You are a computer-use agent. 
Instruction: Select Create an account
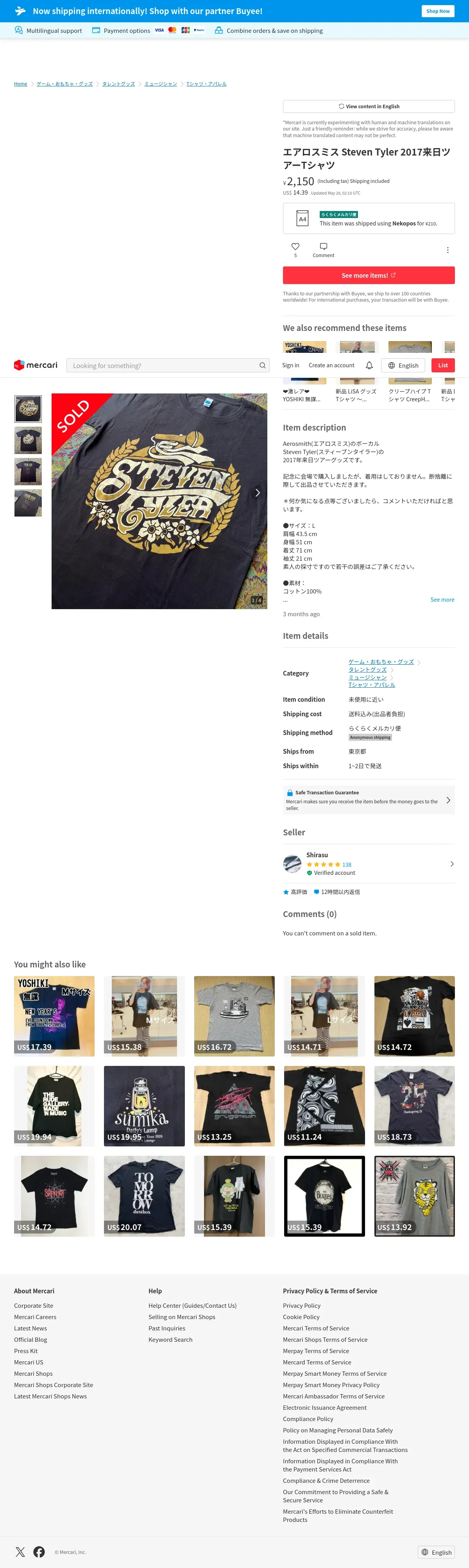tap(331, 366)
